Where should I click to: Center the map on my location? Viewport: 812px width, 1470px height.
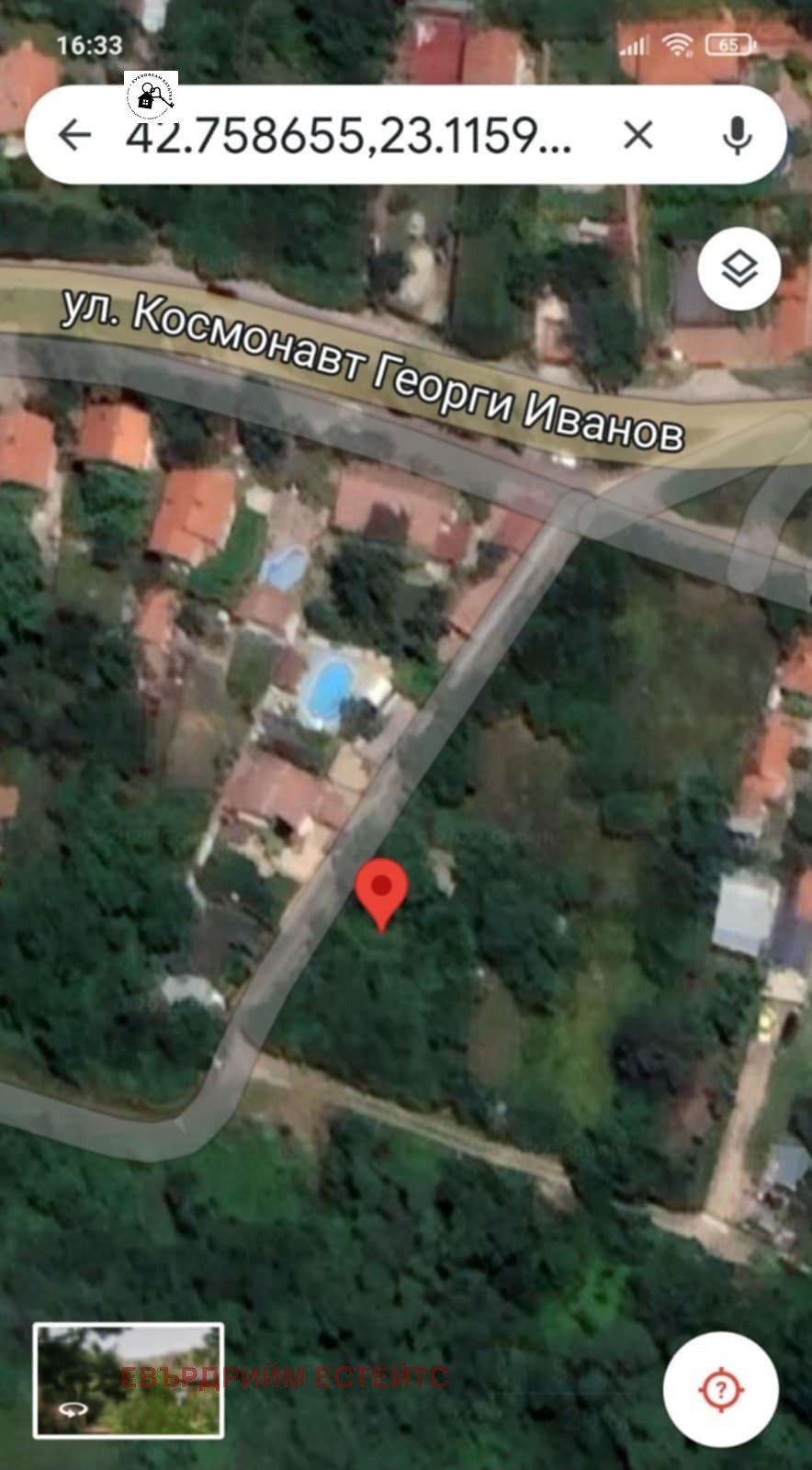coord(721,1389)
